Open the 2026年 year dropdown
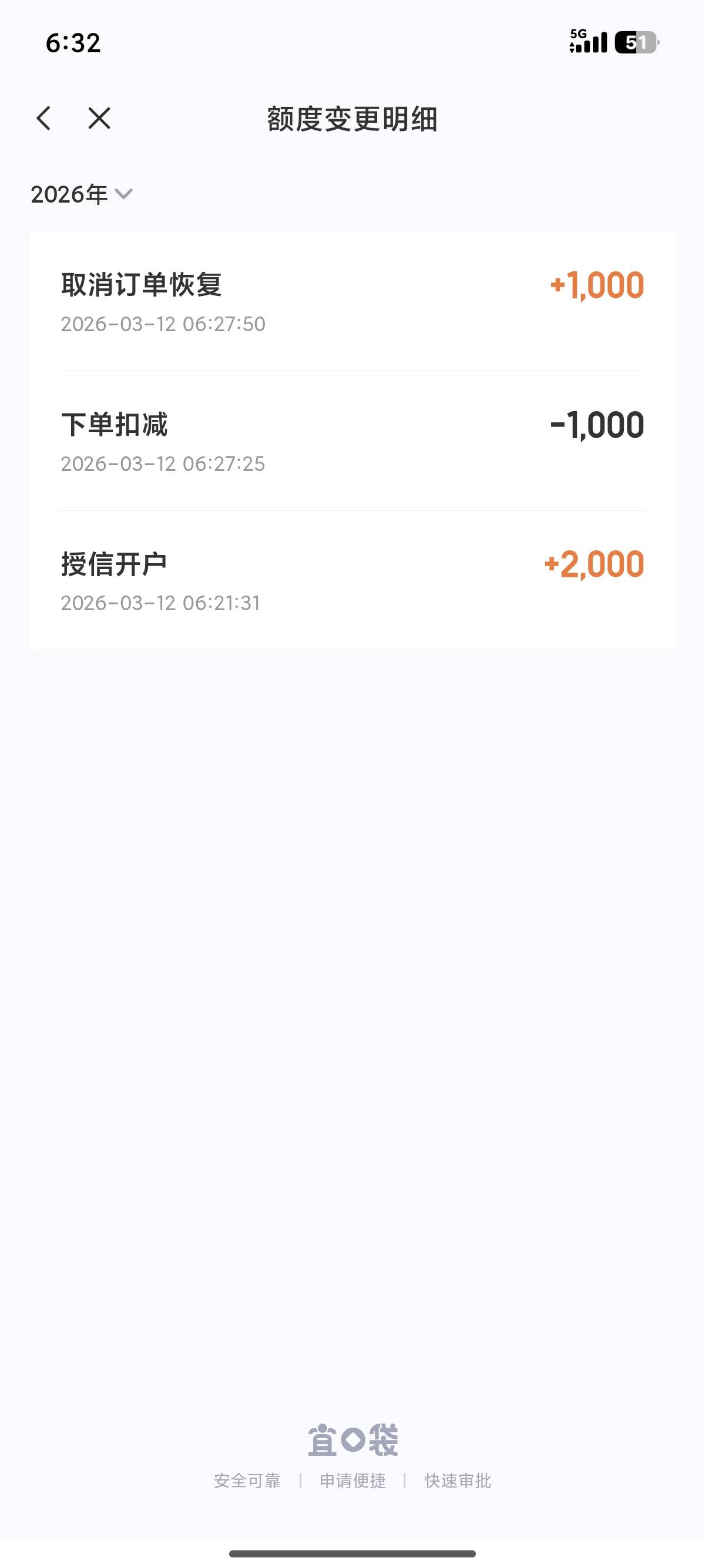Image resolution: width=705 pixels, height=1568 pixels. 82,194
